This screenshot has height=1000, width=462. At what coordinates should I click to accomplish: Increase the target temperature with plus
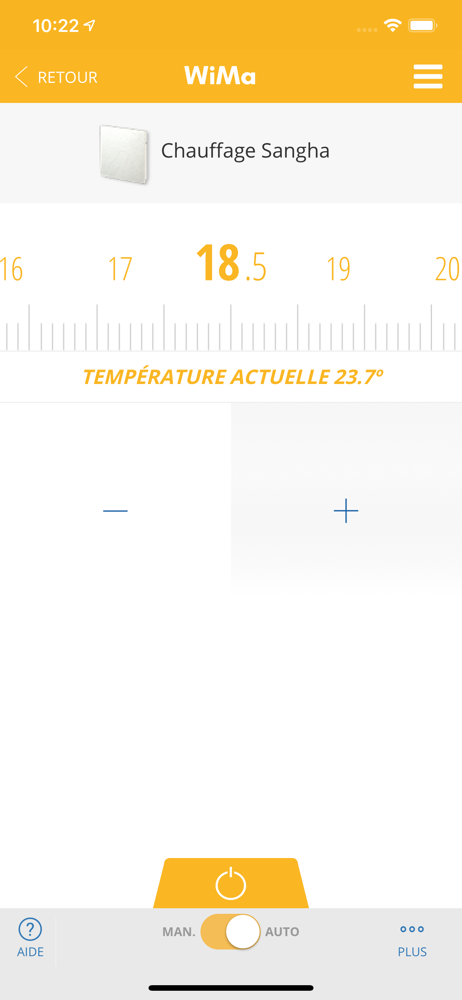[x=346, y=511]
